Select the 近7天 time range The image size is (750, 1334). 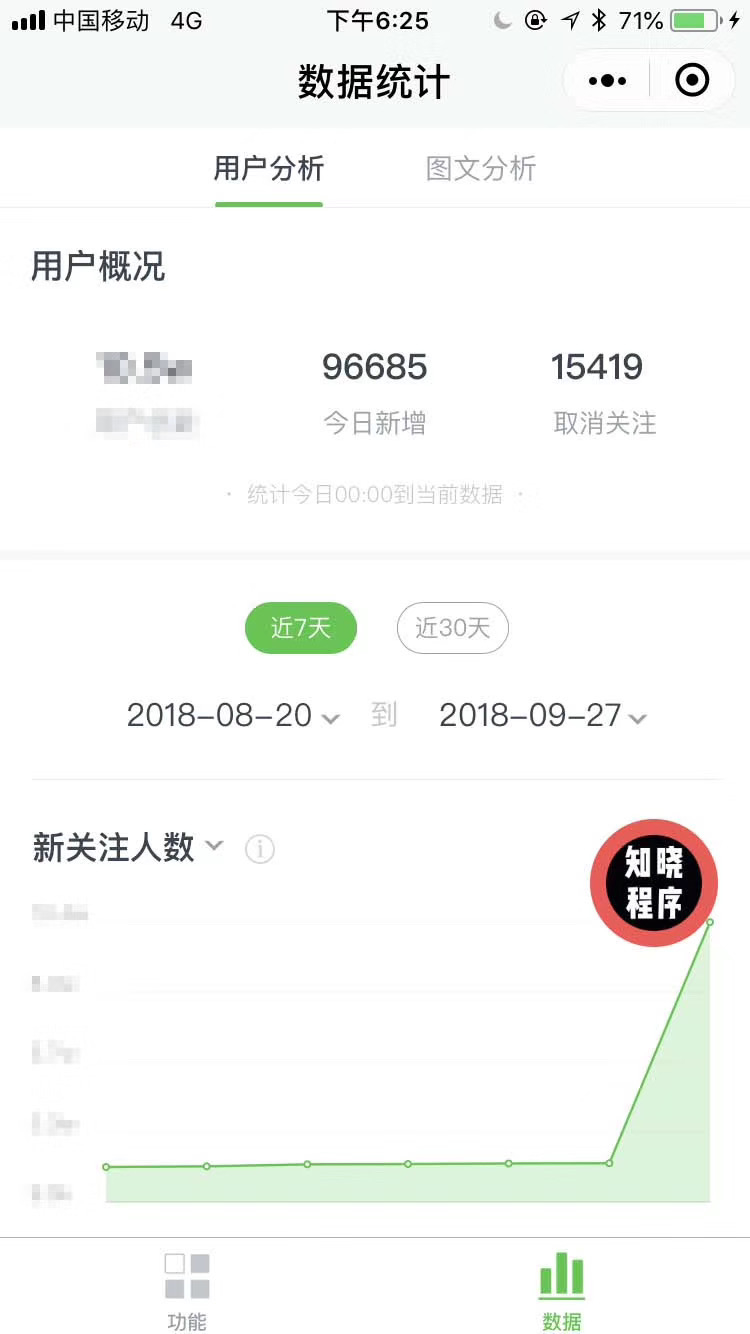pos(301,628)
